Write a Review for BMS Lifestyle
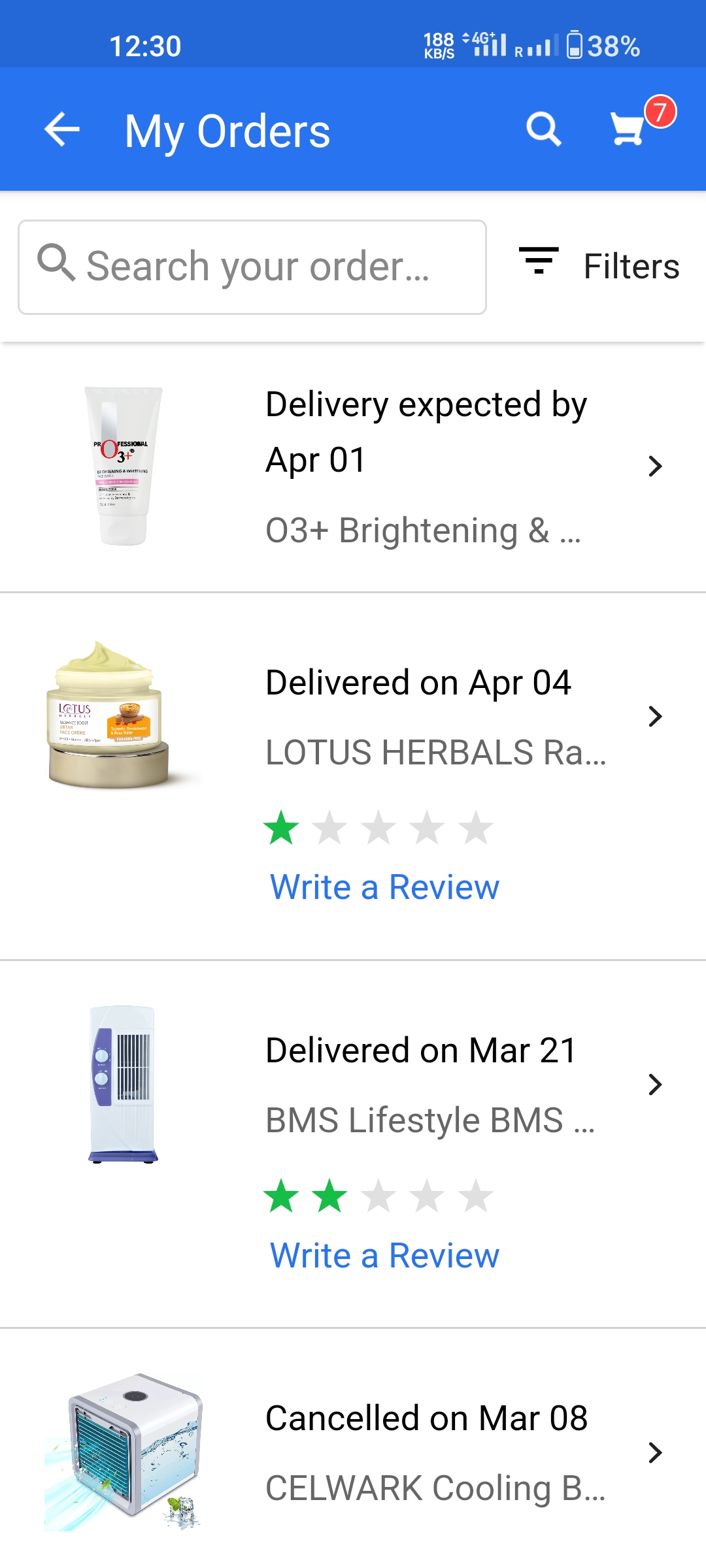 point(384,1256)
